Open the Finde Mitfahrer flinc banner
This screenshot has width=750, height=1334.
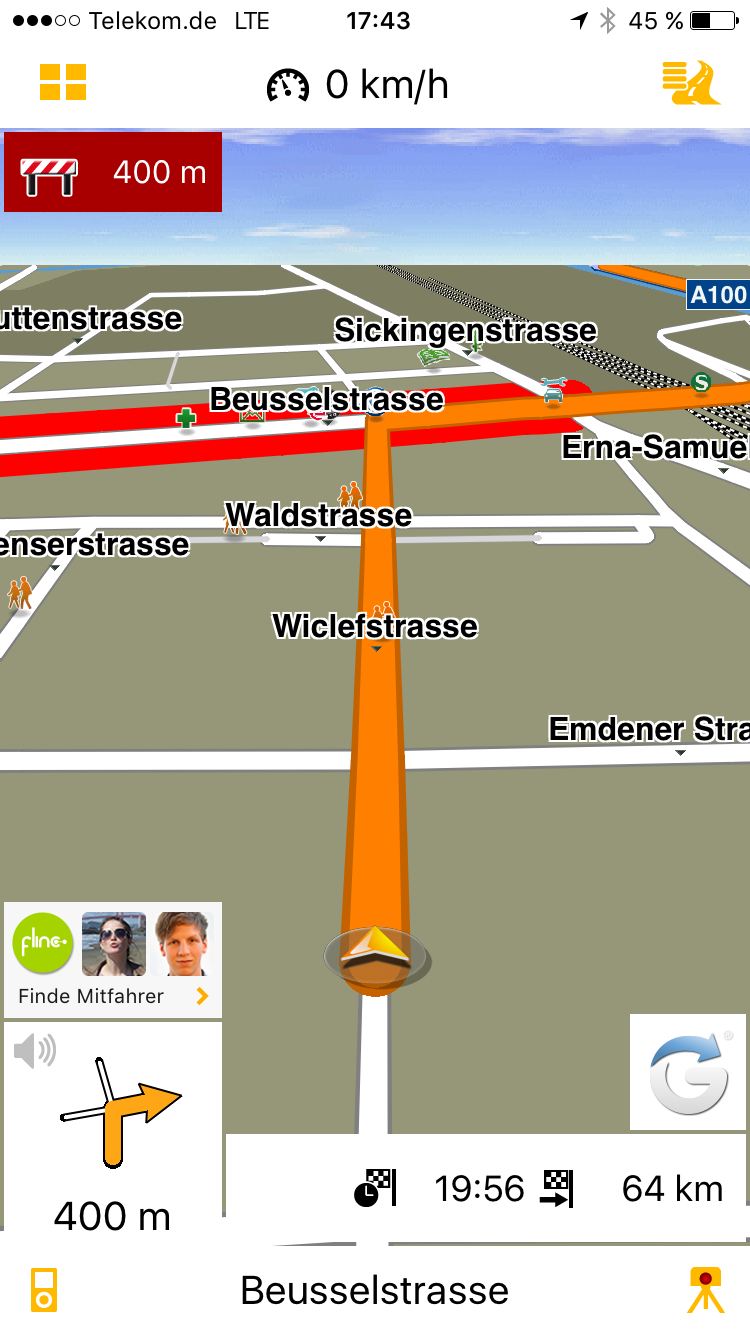pos(113,960)
